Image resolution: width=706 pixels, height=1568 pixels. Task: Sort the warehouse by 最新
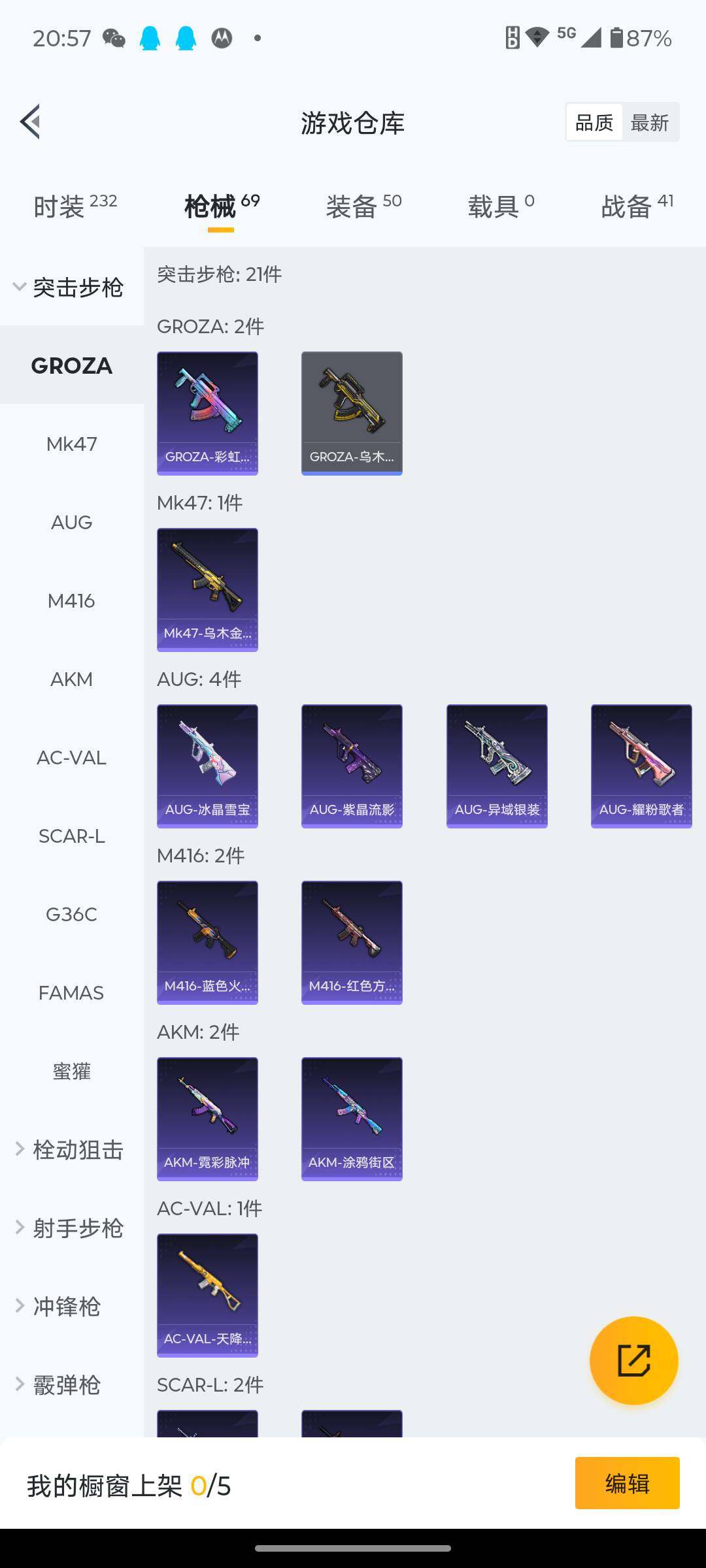pos(649,122)
